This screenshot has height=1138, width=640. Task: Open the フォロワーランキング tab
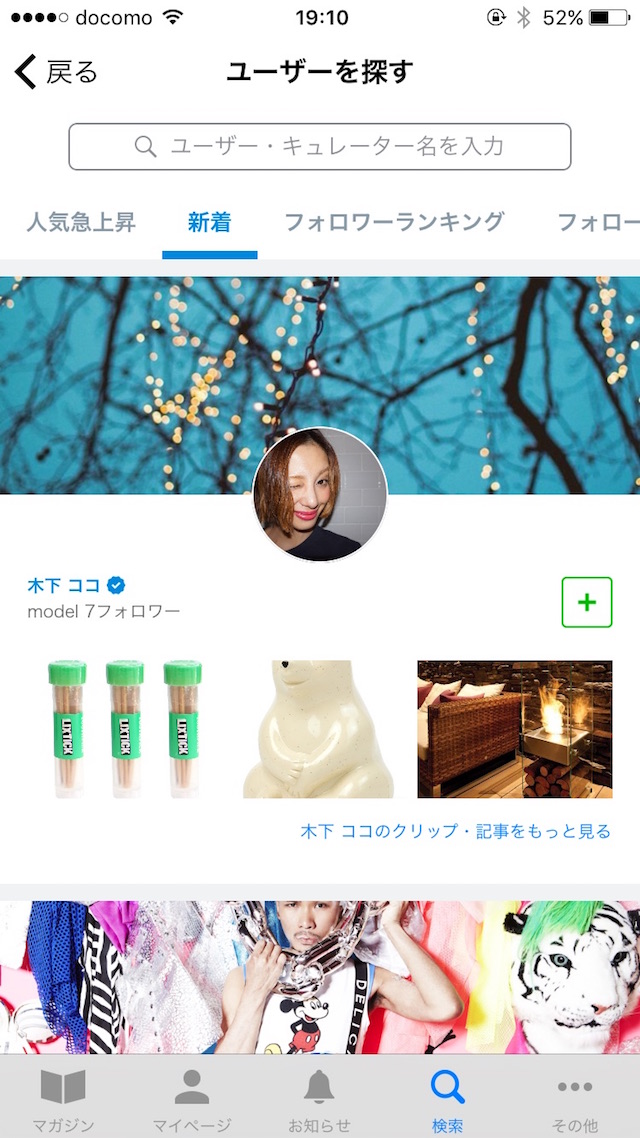(394, 222)
